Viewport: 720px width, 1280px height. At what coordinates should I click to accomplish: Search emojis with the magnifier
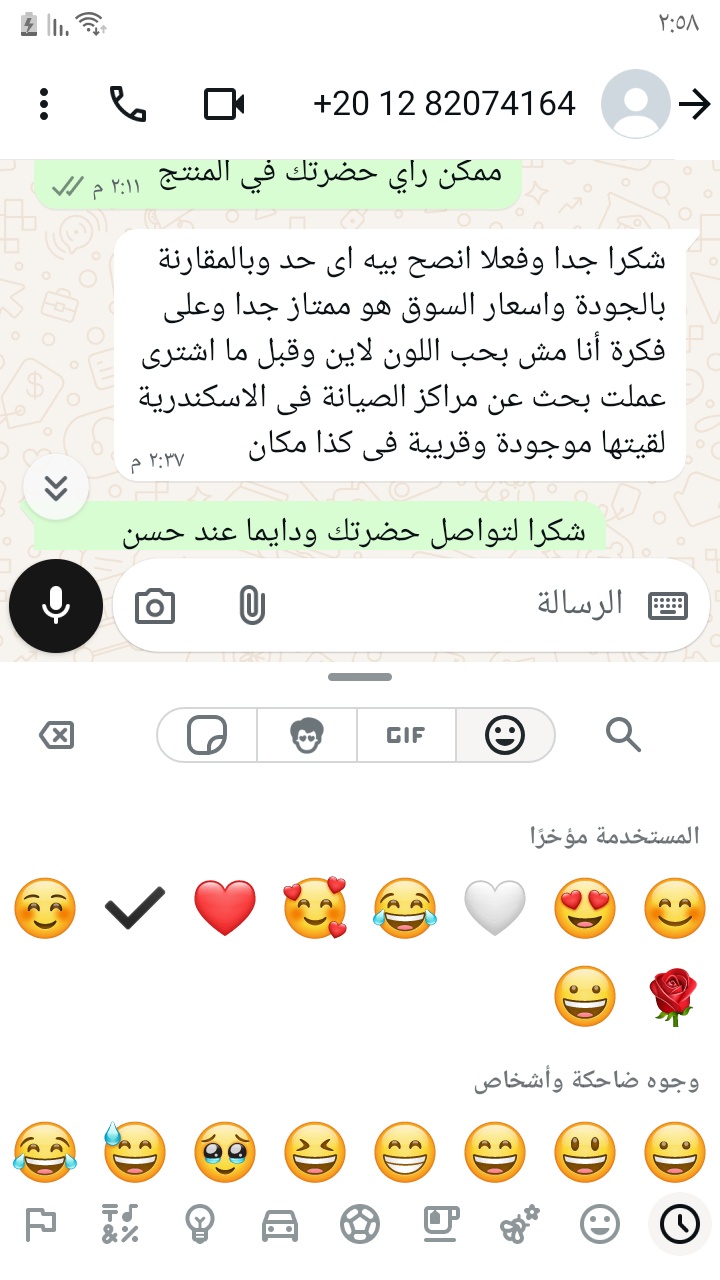click(x=623, y=737)
